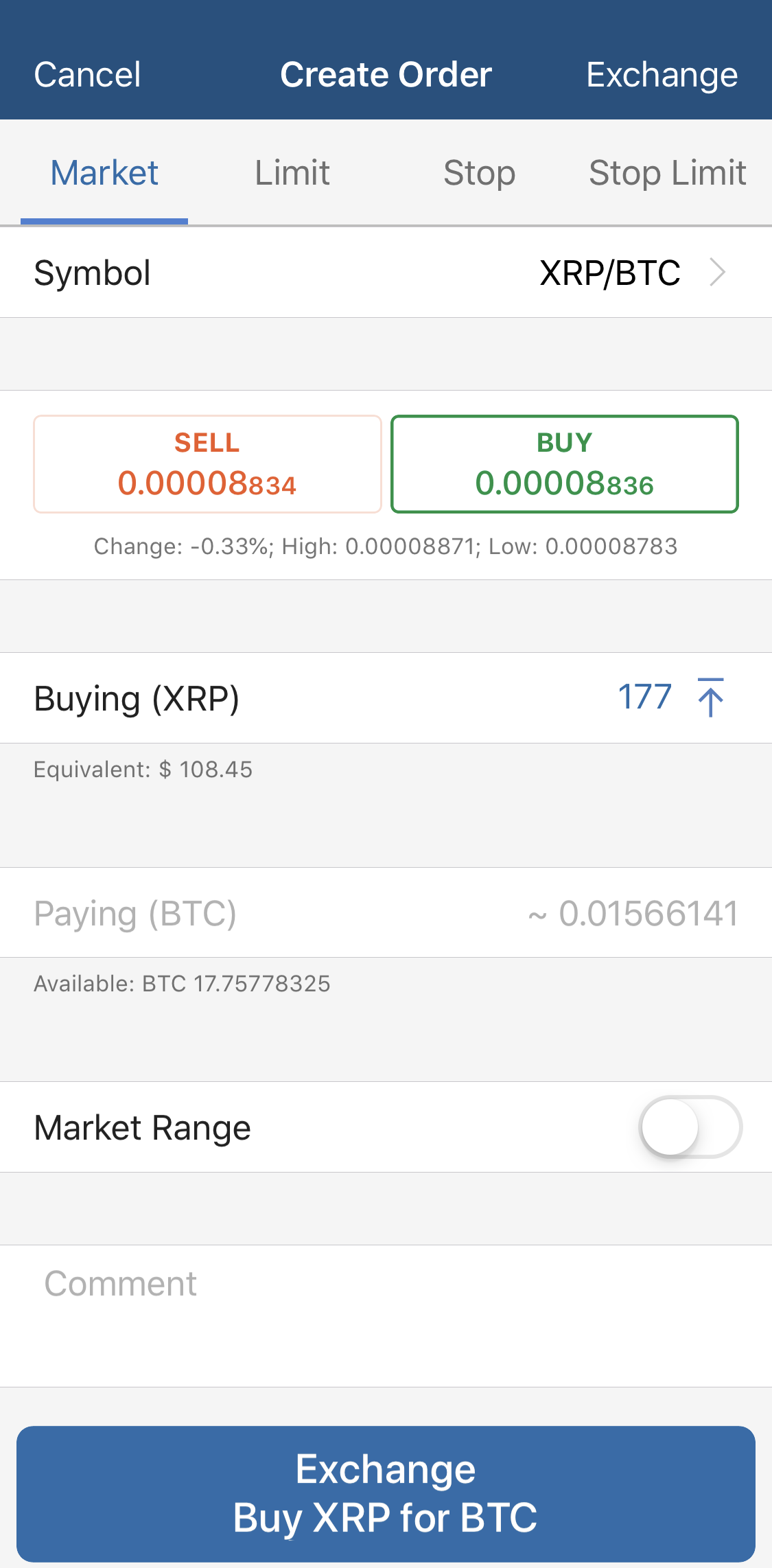
Task: Switch to the Stop order tab
Action: pyautogui.click(x=479, y=173)
